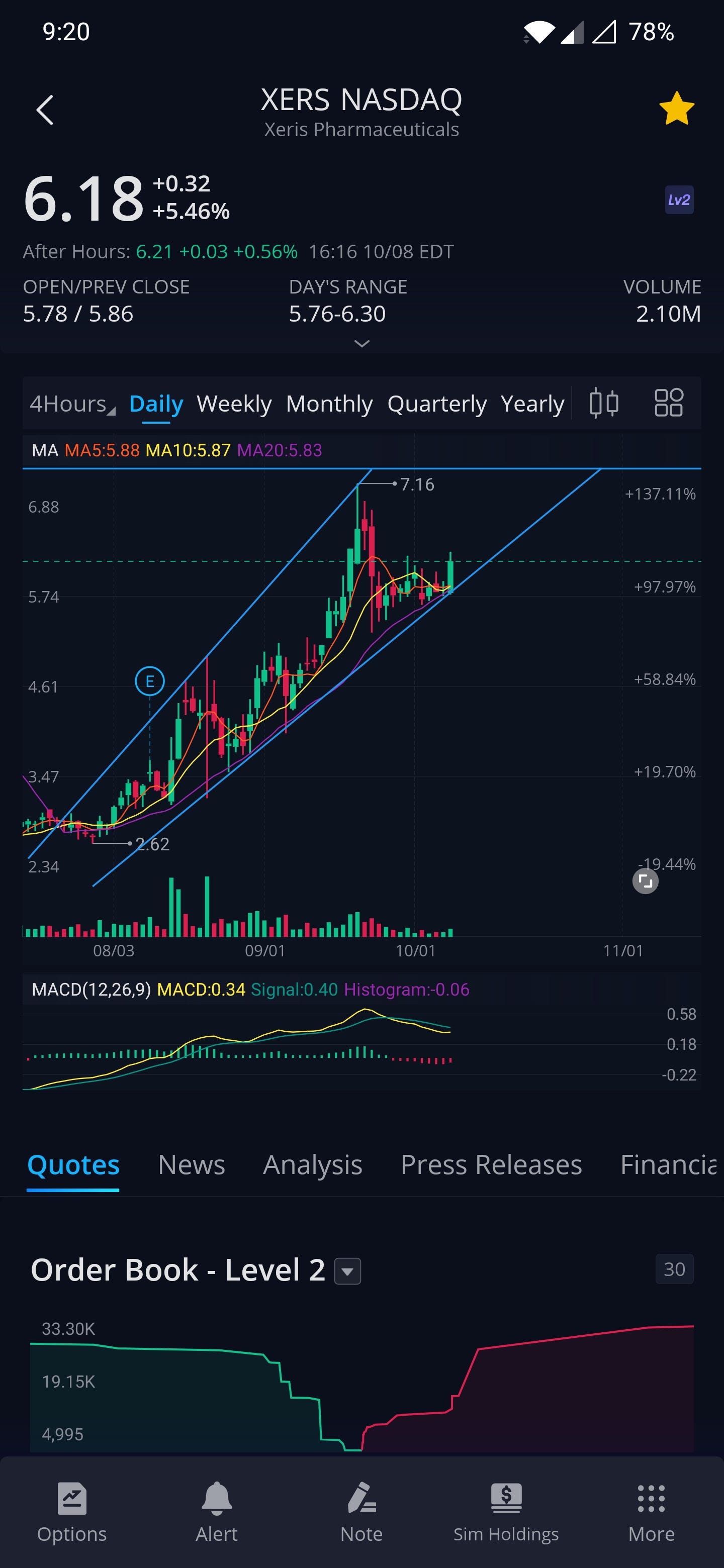The image size is (724, 1568).
Task: Go back using the header arrow
Action: point(45,110)
